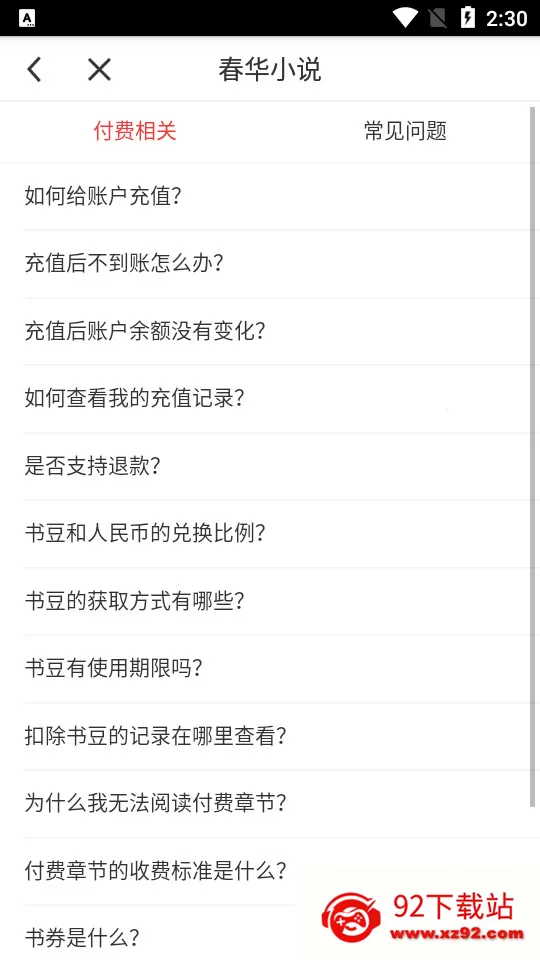The image size is (540, 960).
Task: Open 付费章节的收费标准是什么? question
Action: tap(269, 871)
